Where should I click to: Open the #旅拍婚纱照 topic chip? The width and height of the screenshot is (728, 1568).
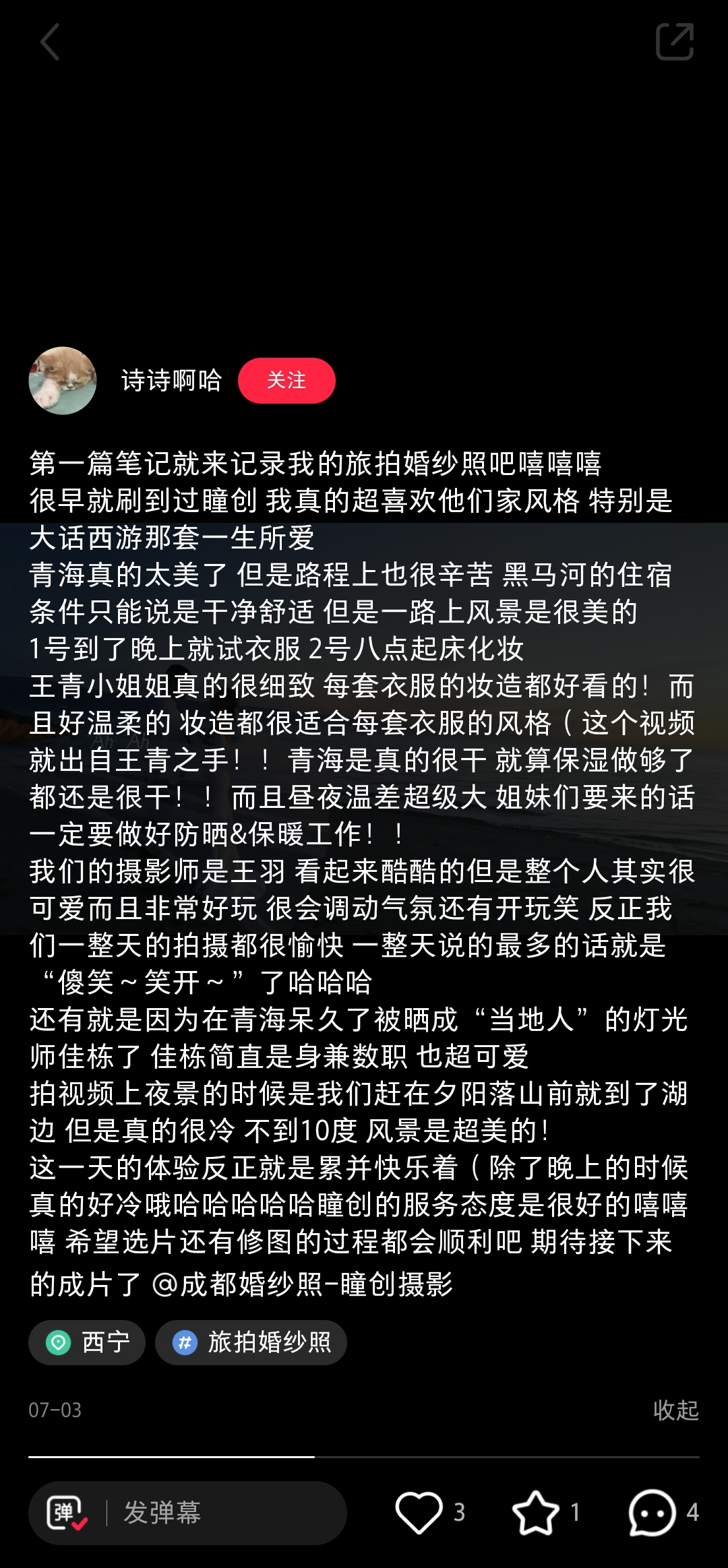(251, 1342)
